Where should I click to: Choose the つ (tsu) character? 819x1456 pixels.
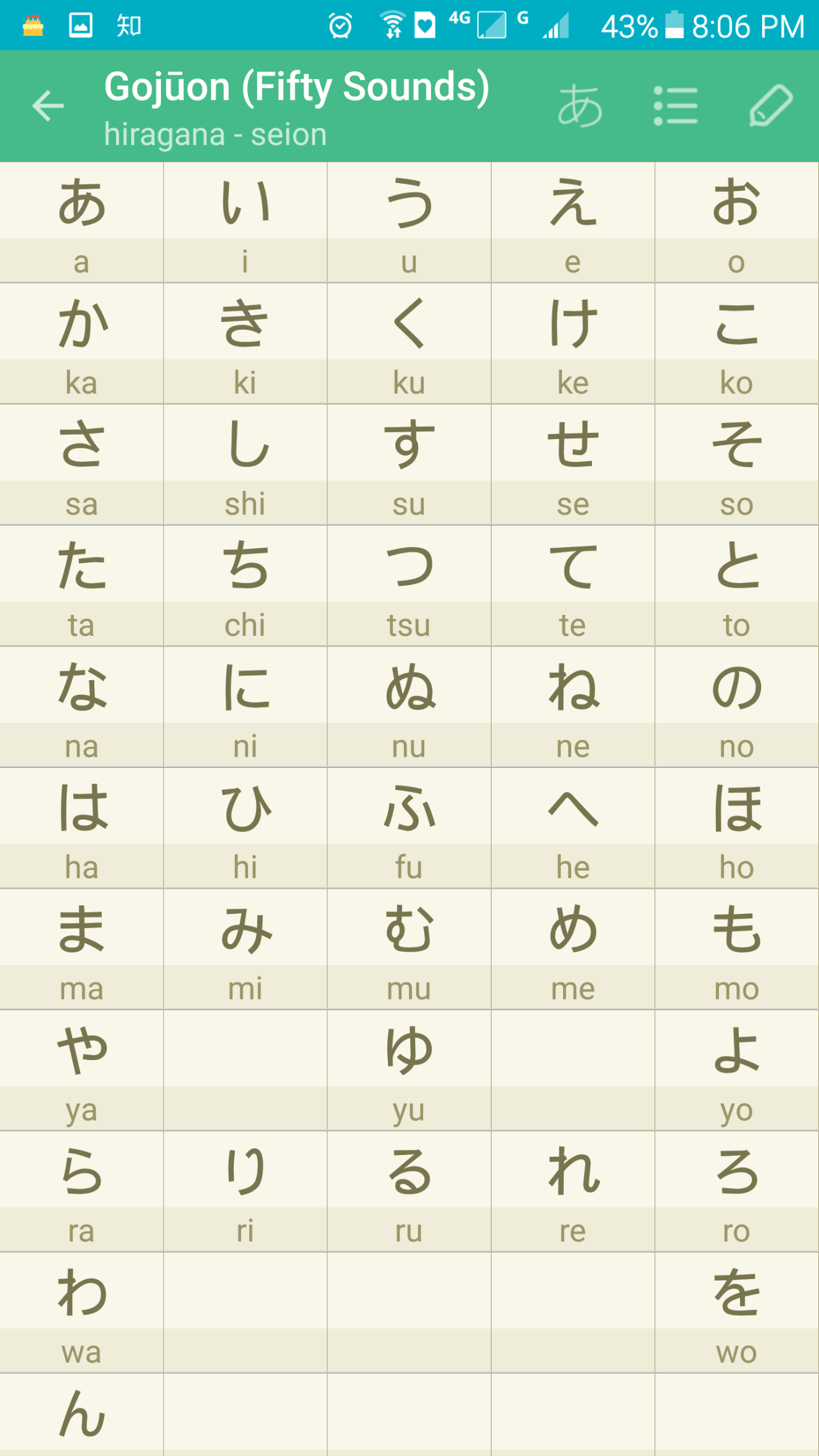coord(409,586)
